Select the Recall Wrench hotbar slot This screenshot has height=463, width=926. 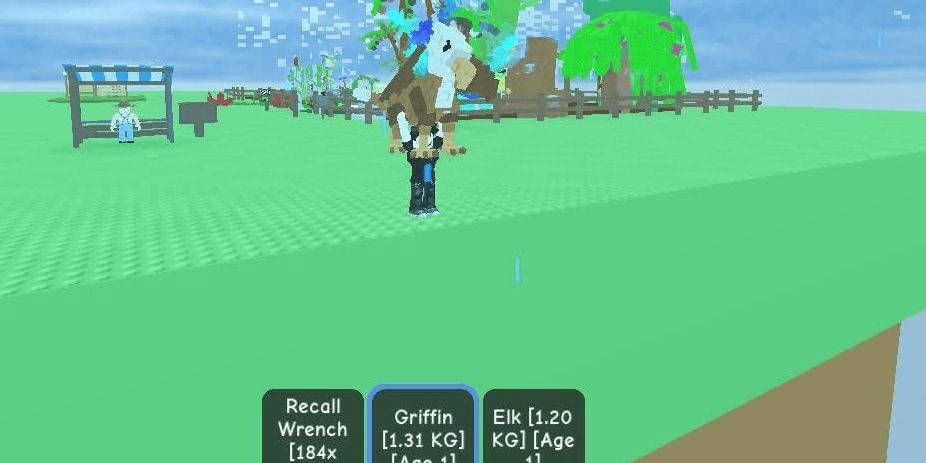click(x=313, y=428)
